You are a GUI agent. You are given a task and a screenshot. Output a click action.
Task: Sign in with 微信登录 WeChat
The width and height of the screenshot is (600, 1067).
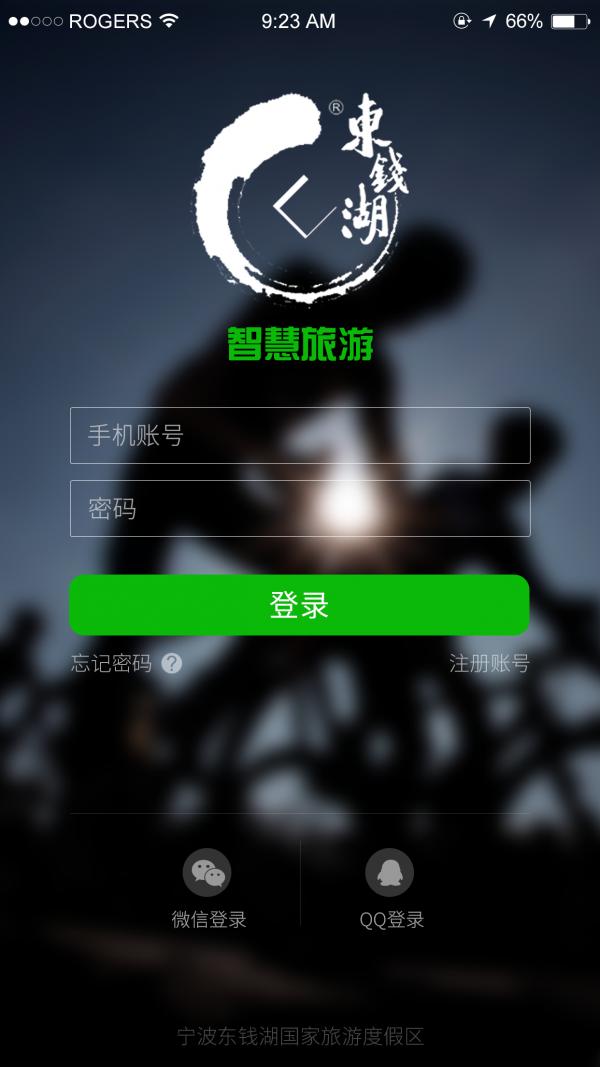tap(208, 886)
